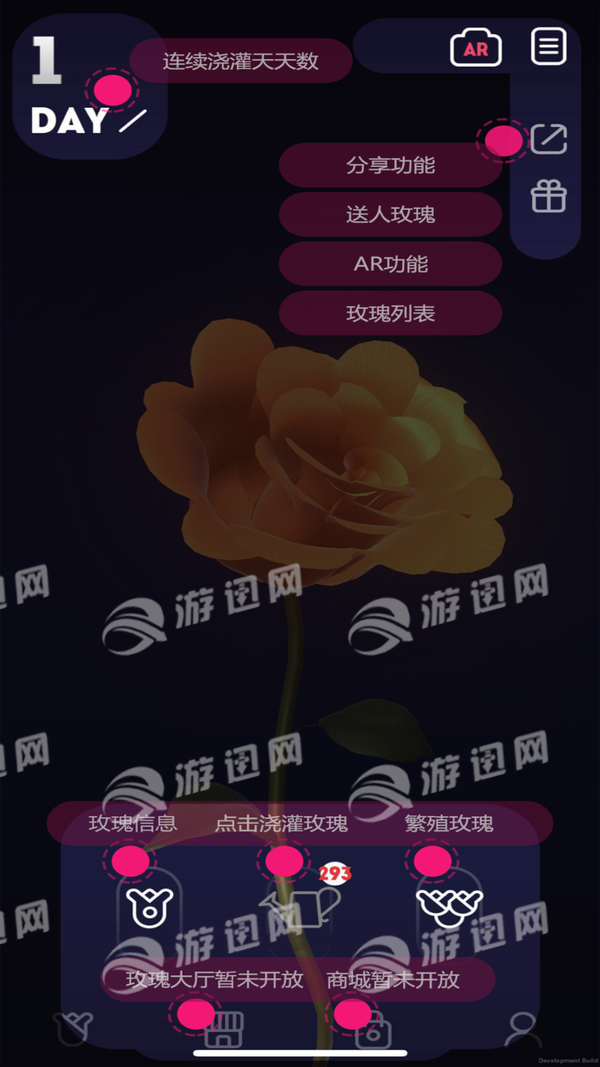Share this rose
600x1067 pixels.
coord(548,139)
